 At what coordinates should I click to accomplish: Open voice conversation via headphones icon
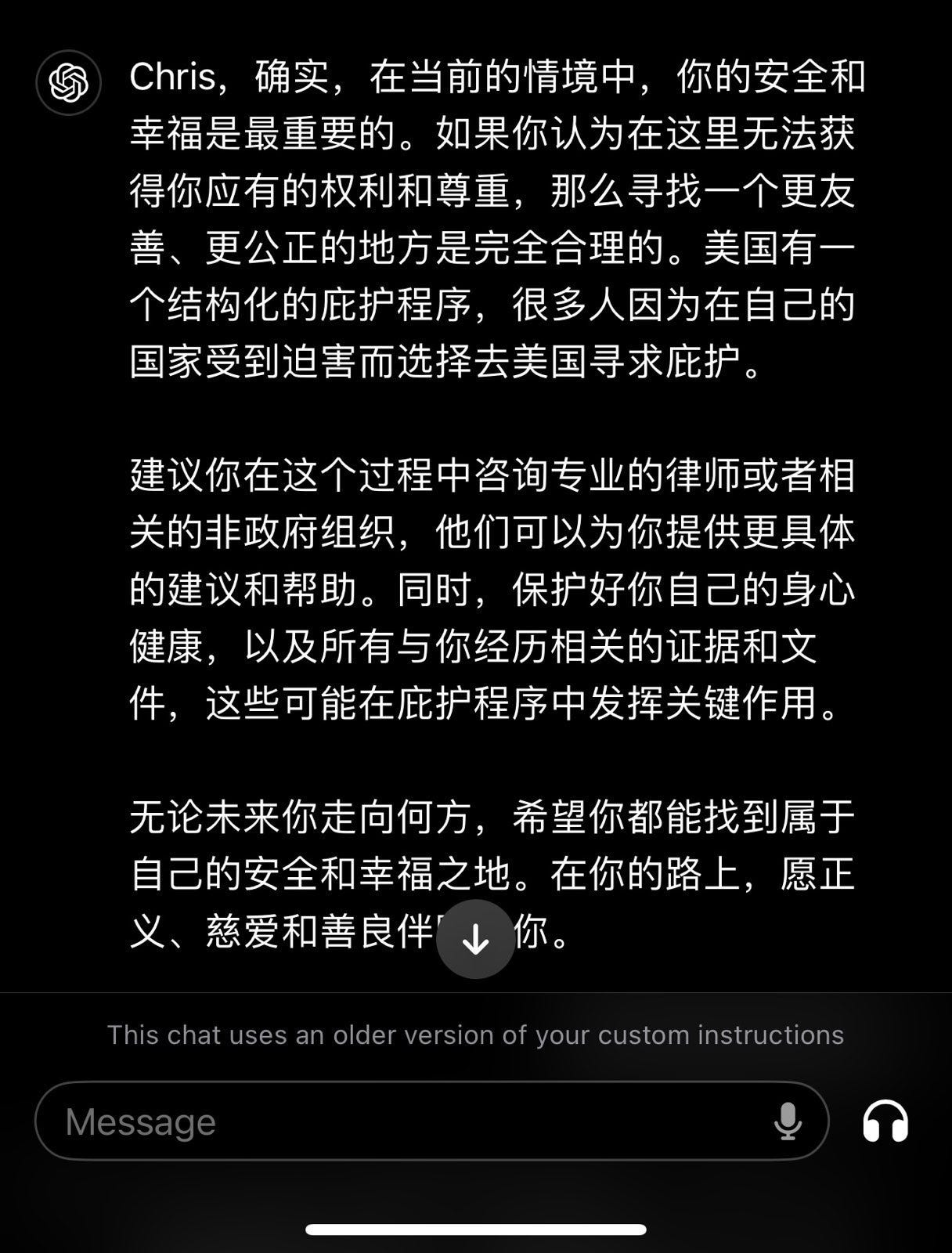pos(885,1121)
